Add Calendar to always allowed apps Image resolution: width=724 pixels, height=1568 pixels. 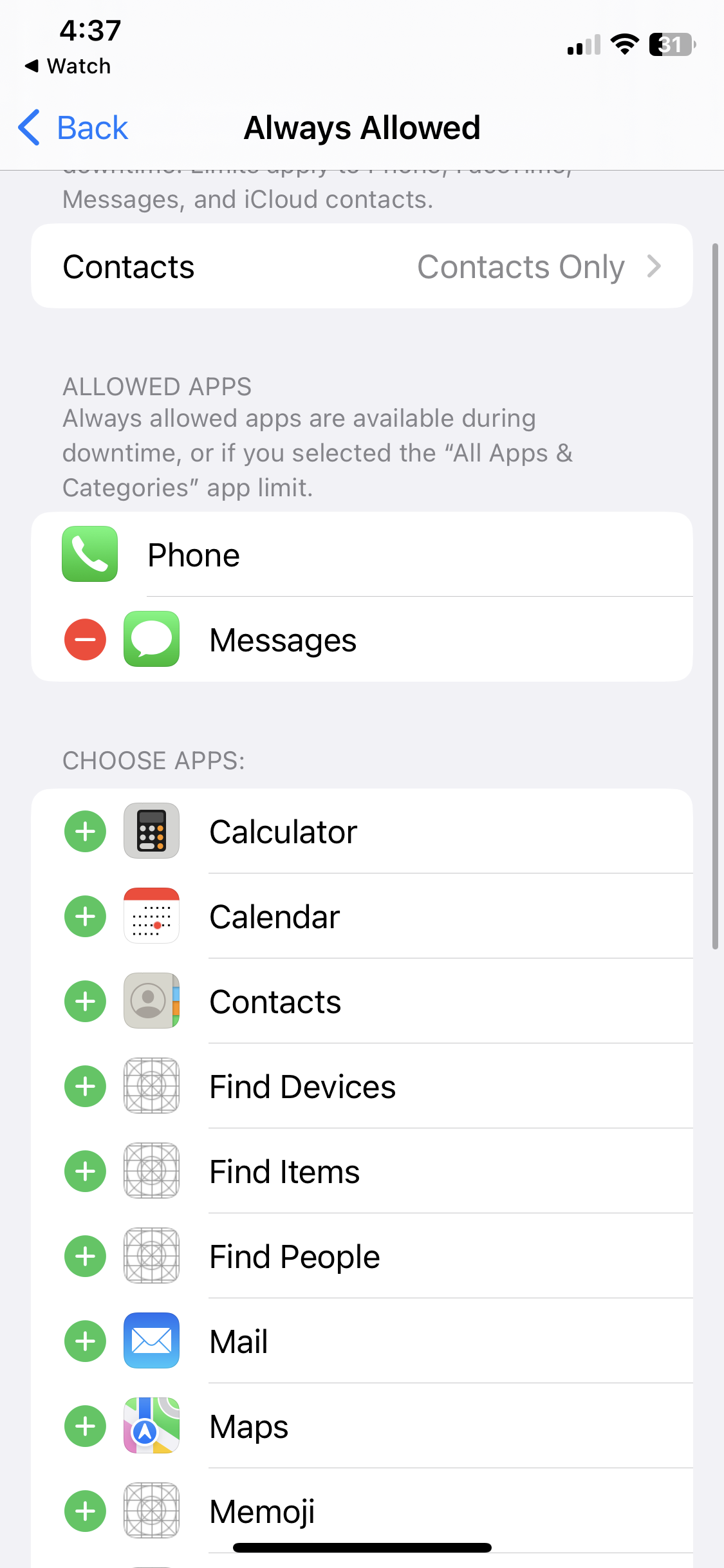tap(85, 917)
